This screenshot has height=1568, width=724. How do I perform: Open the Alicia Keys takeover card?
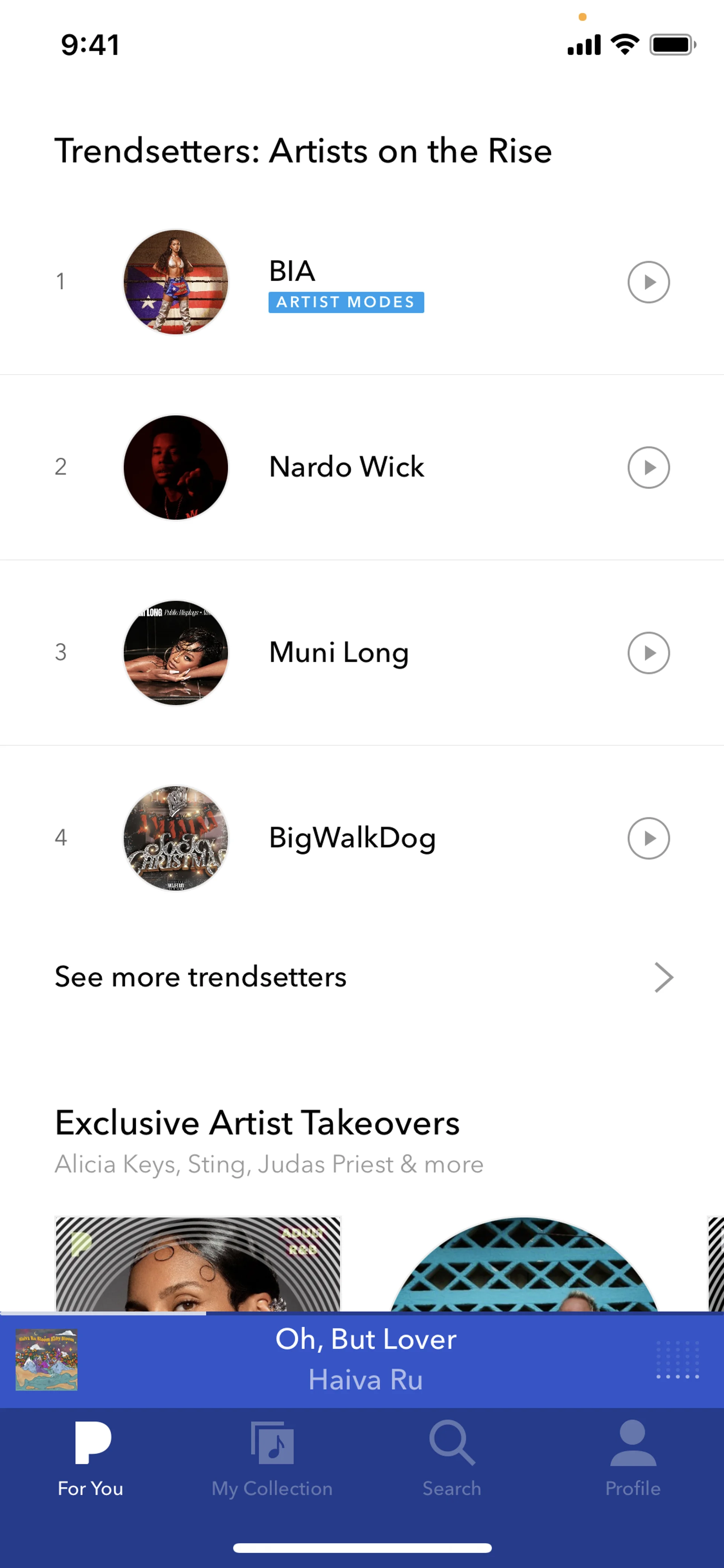click(198, 1264)
